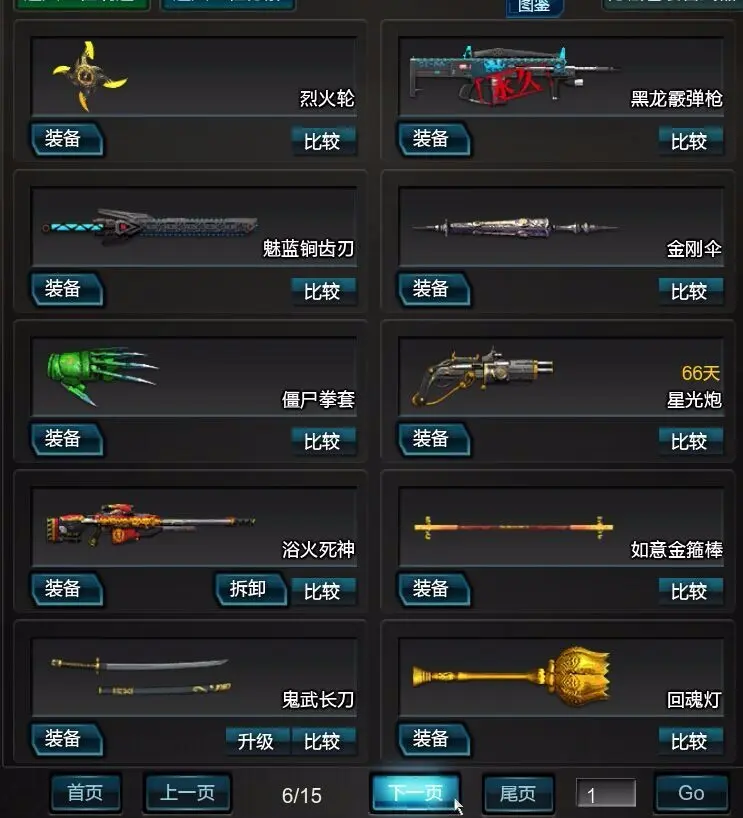Upgrade the 鬼武长刀 weapon
The width and height of the screenshot is (743, 818).
coord(256,741)
